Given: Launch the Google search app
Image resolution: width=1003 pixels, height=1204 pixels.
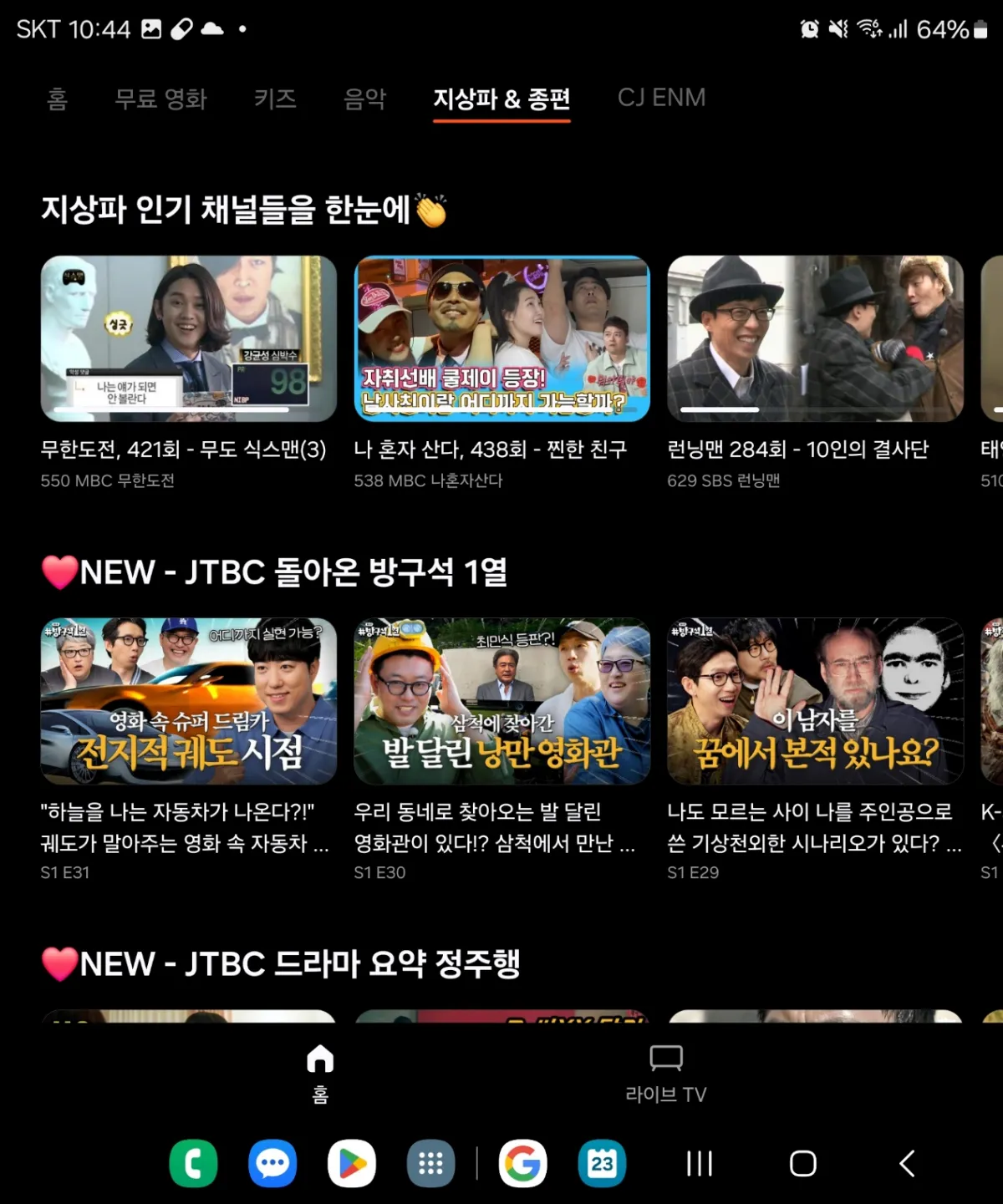Looking at the screenshot, I should click(523, 1162).
